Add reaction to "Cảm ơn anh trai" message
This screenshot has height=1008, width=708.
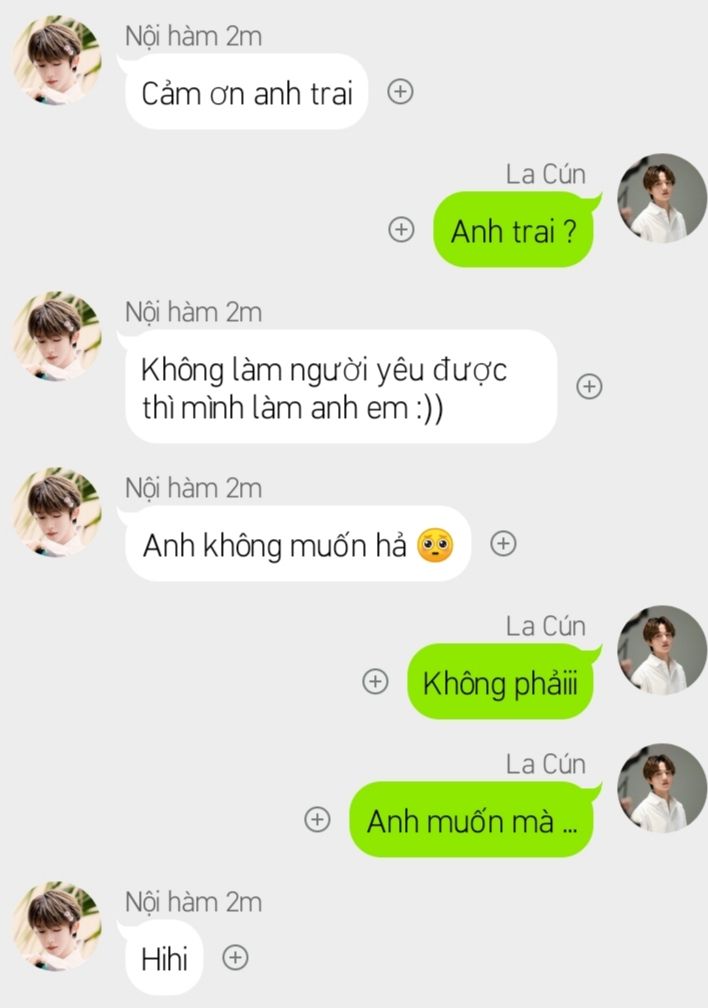pyautogui.click(x=400, y=92)
